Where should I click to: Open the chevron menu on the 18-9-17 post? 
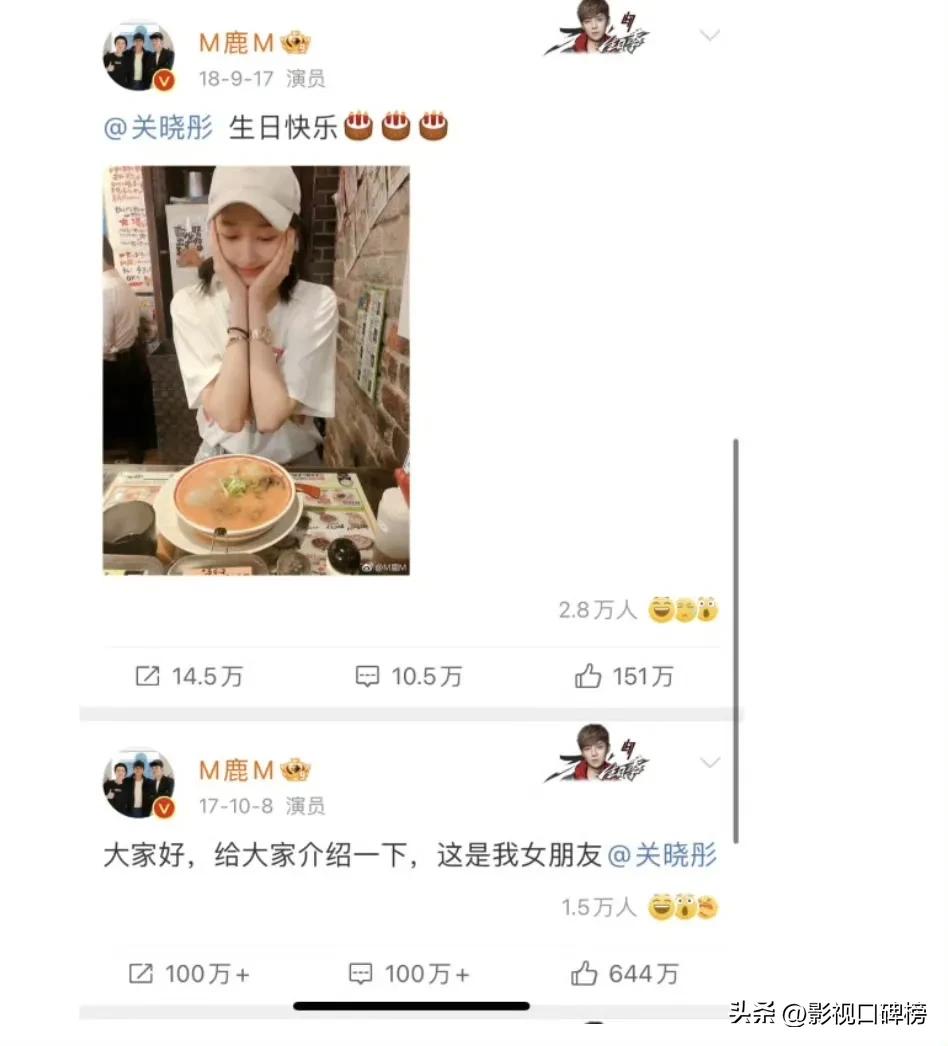tap(709, 36)
